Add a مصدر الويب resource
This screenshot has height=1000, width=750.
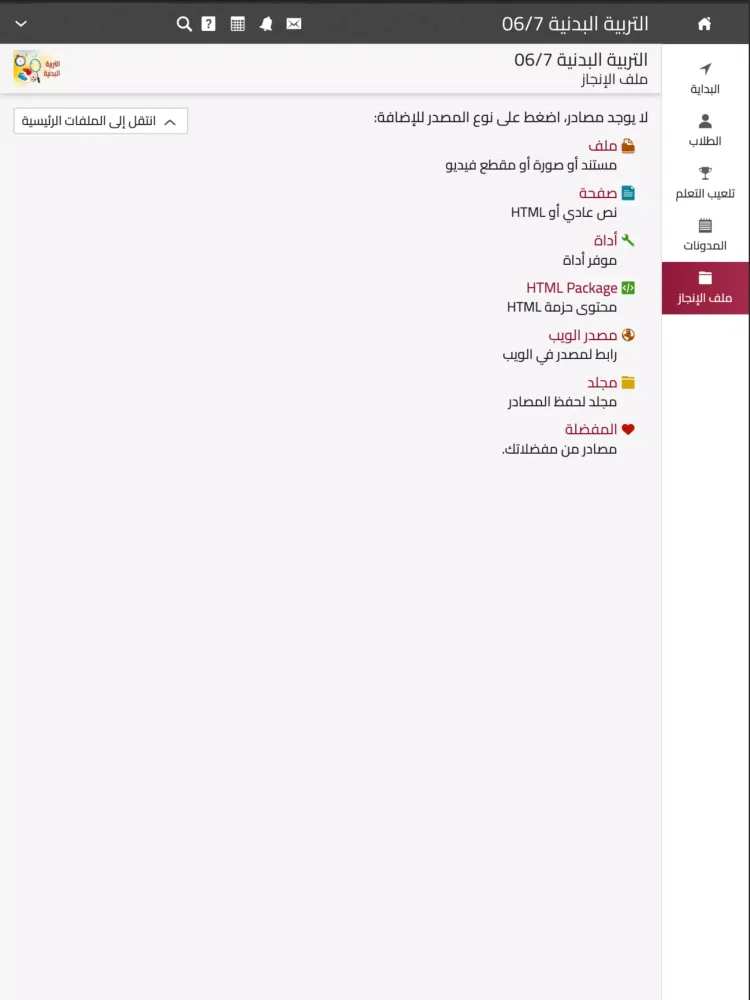pyautogui.click(x=582, y=335)
